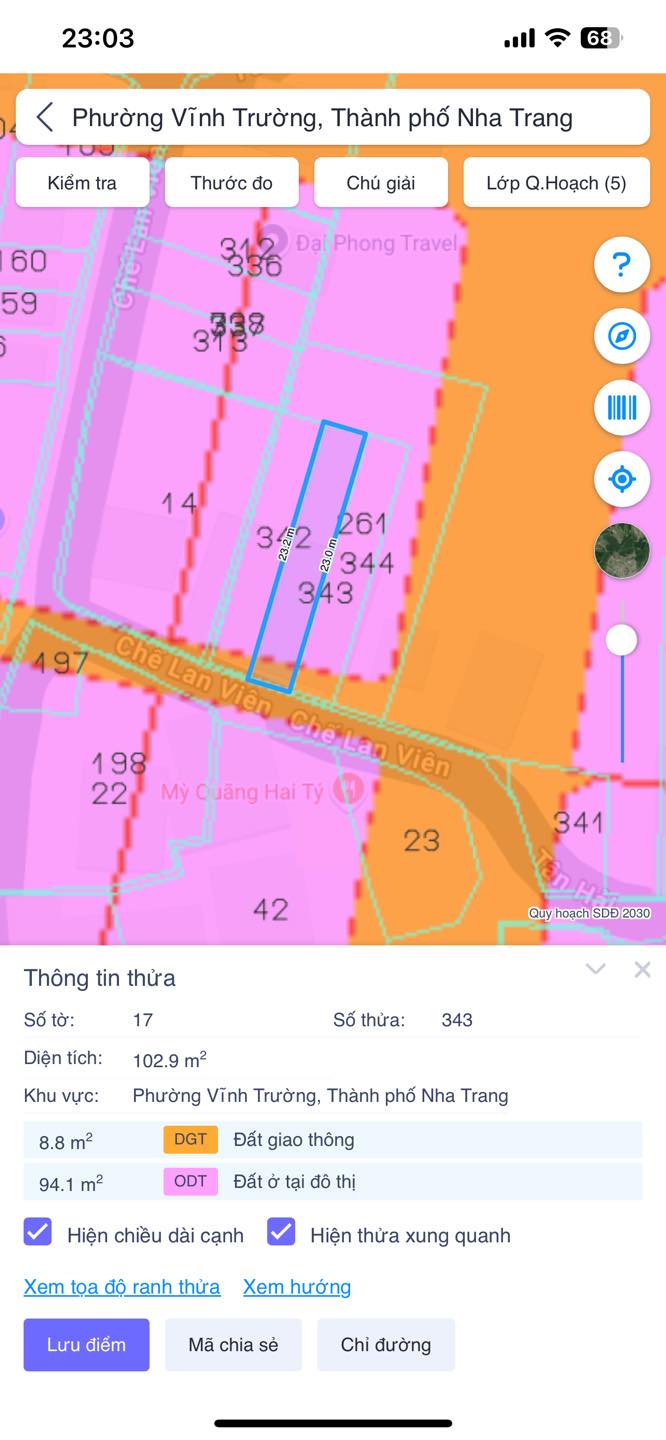The height and width of the screenshot is (1440, 666).
Task: Open Chú giải legend
Action: pos(381,183)
